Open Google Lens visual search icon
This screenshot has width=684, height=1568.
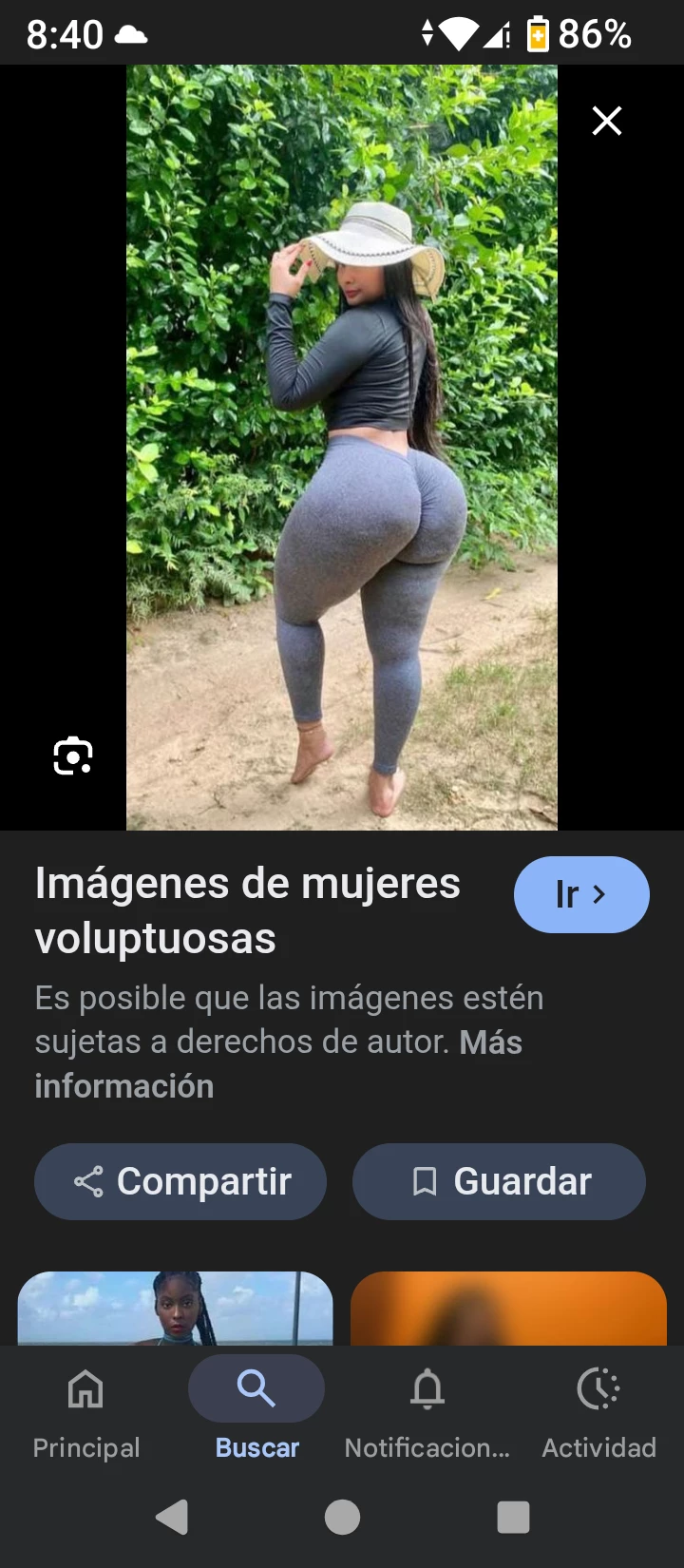coord(73,756)
